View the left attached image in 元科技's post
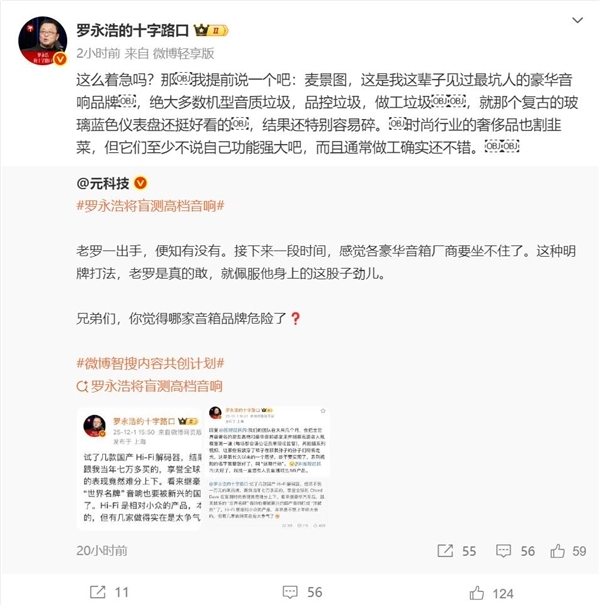Image resolution: width=600 pixels, height=605 pixels. pos(138,467)
